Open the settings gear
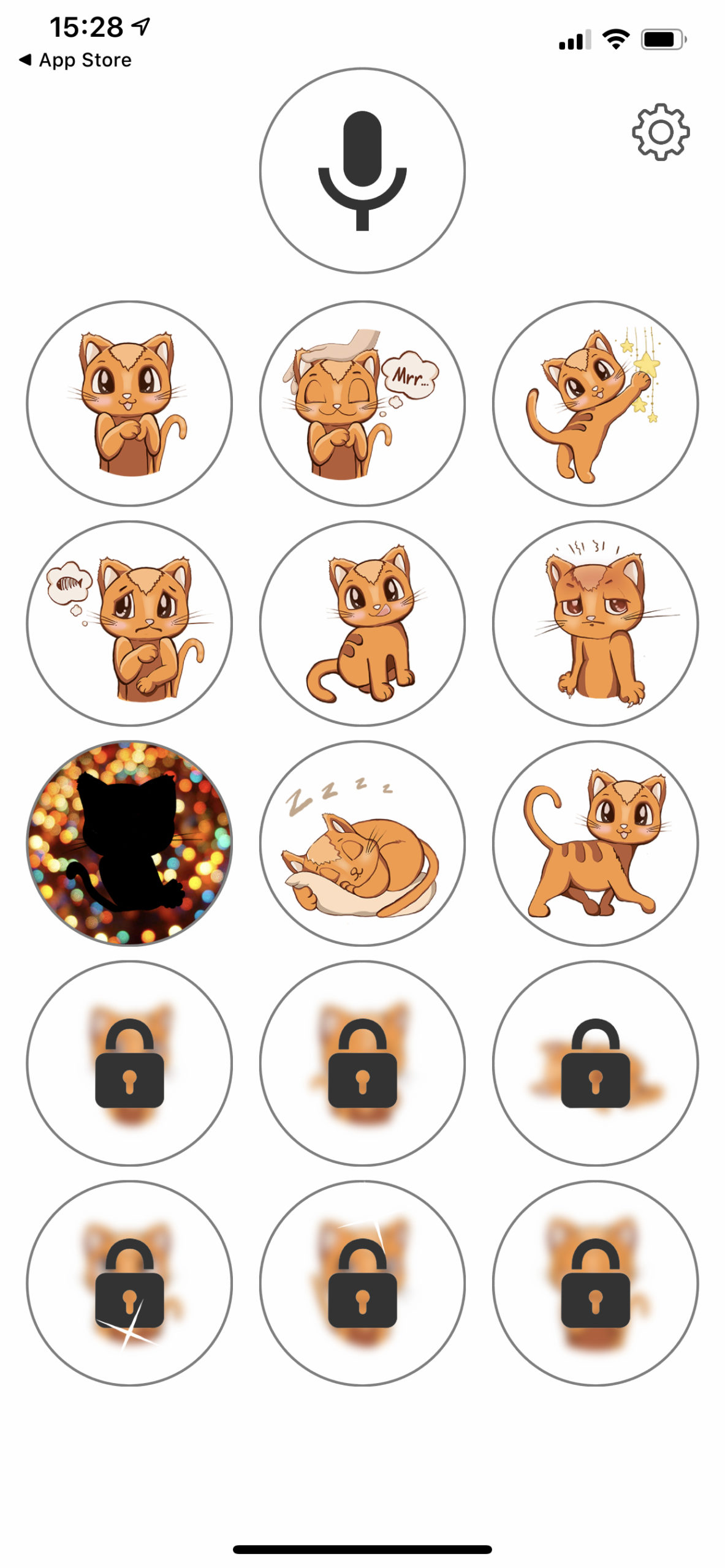 pos(660,132)
